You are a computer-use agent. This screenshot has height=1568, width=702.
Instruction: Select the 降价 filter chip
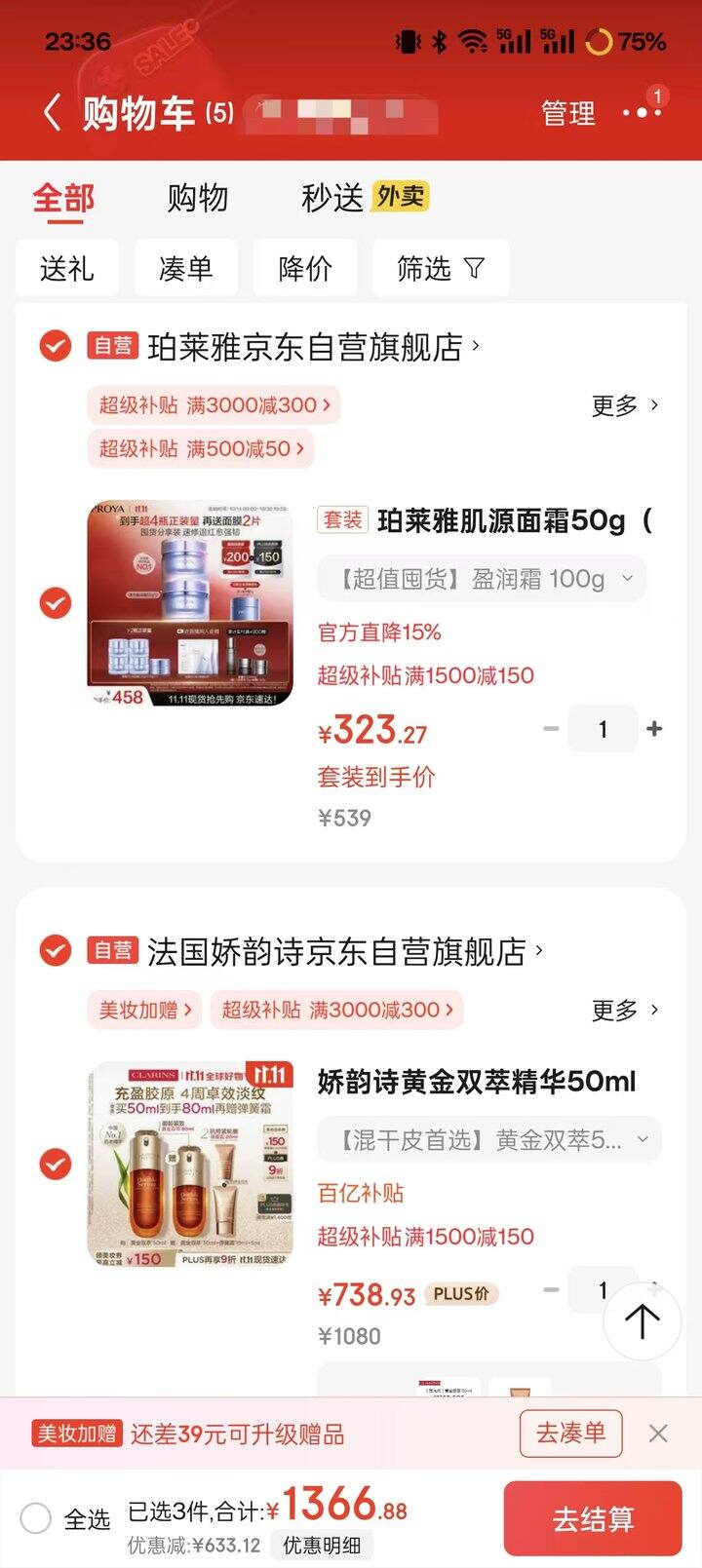[305, 268]
